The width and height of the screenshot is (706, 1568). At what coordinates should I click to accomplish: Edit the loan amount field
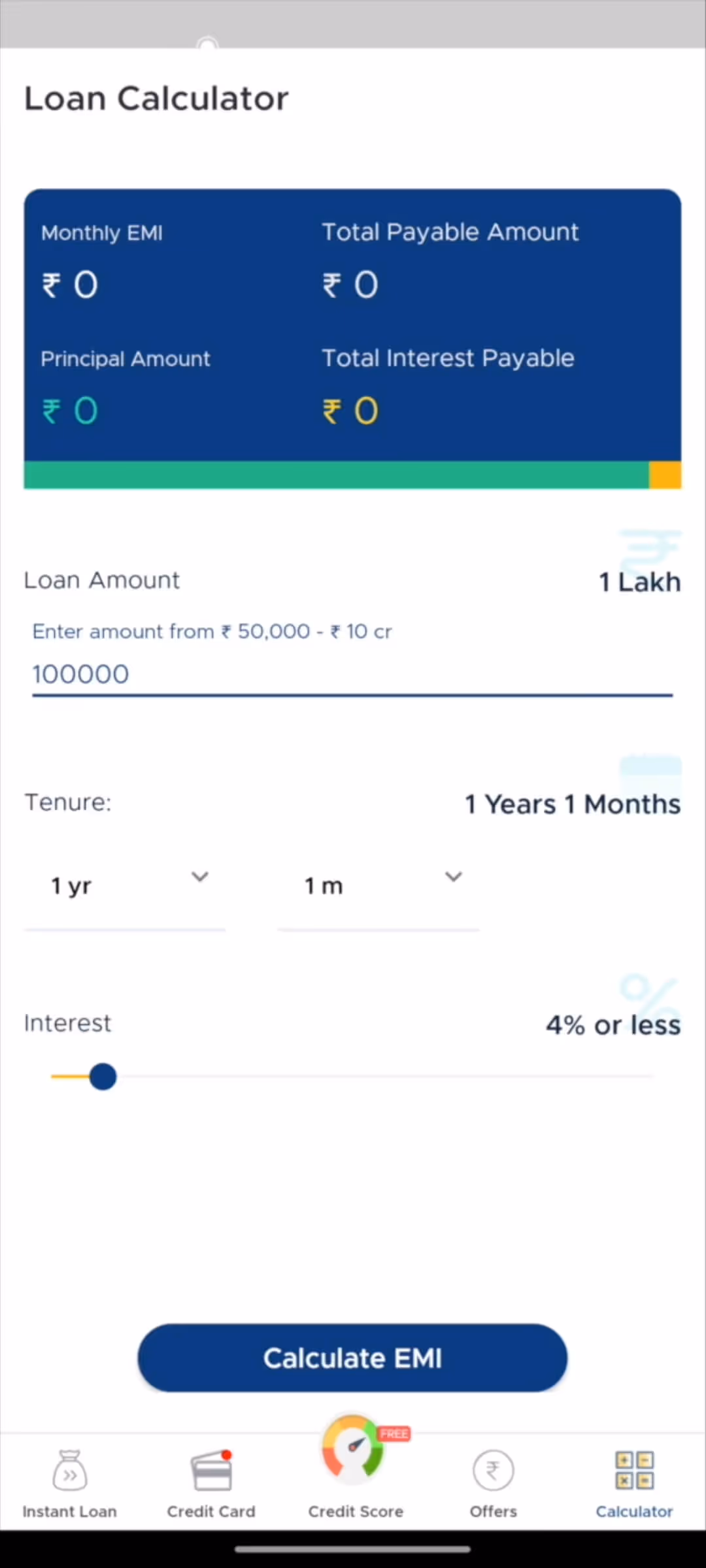[x=352, y=674]
